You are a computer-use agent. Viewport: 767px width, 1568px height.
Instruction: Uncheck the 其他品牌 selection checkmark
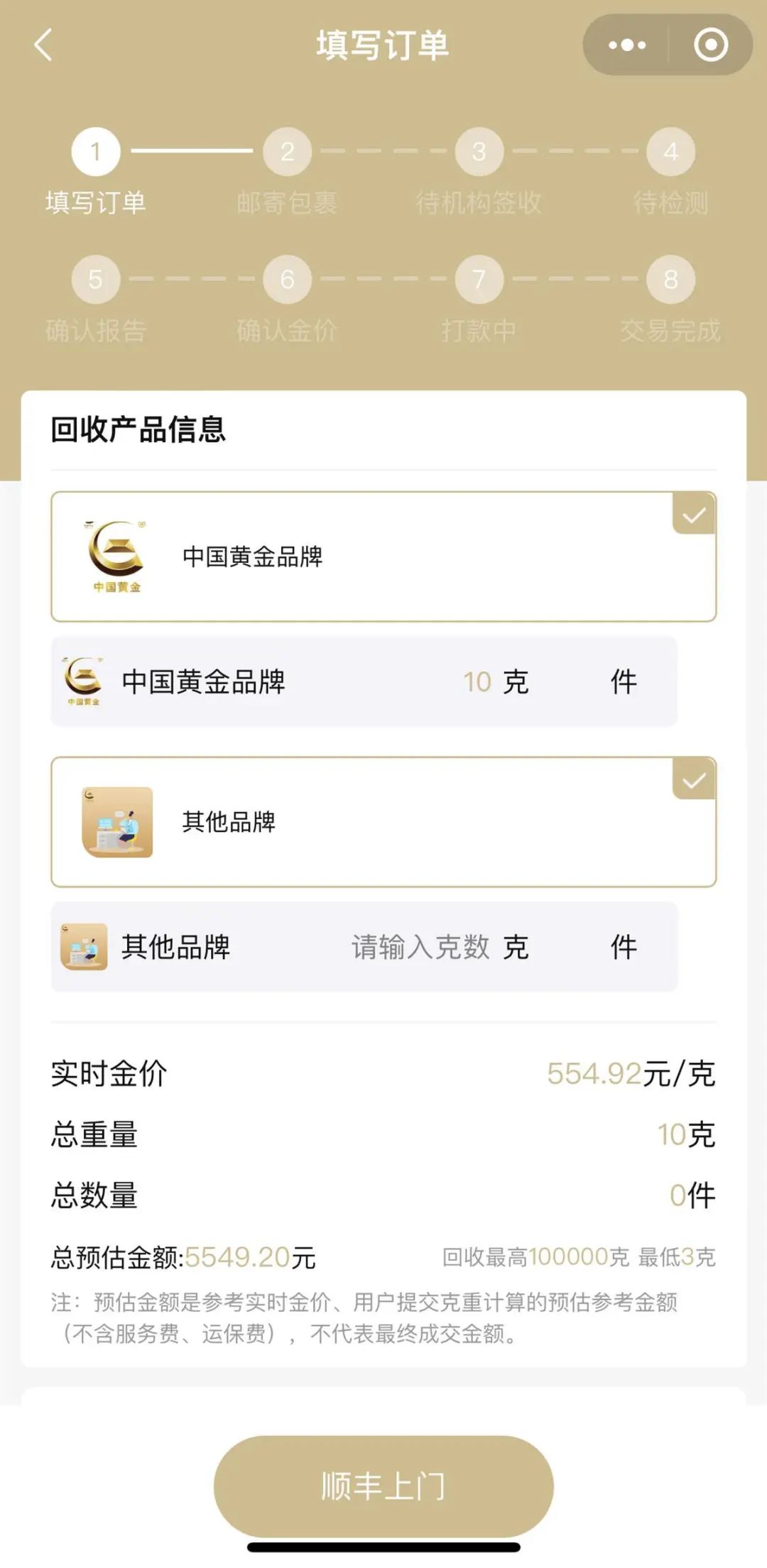pyautogui.click(x=692, y=781)
